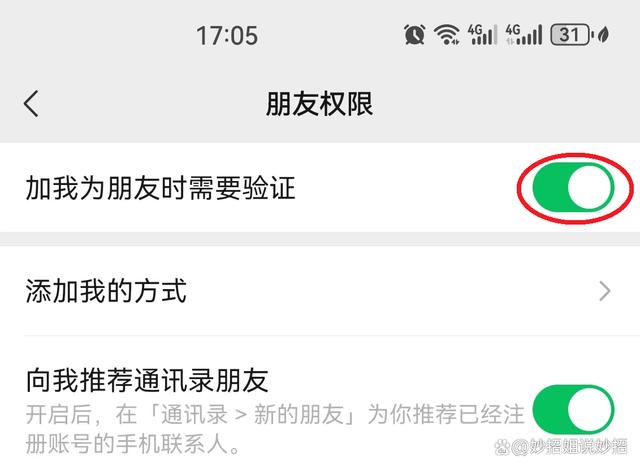Go back from 朋友权限 page
This screenshot has height=469, width=640.
tap(32, 103)
